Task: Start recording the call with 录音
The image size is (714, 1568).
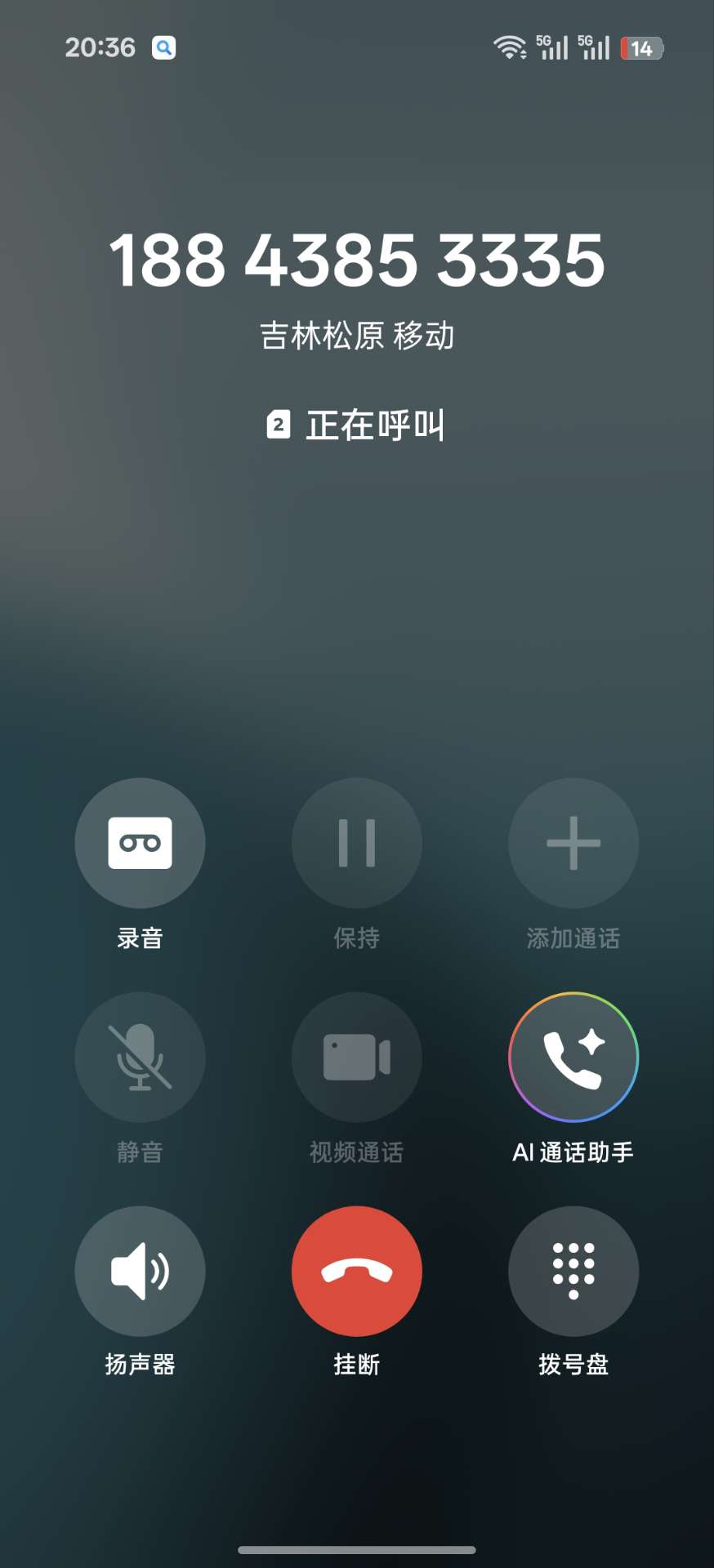Action: point(140,843)
